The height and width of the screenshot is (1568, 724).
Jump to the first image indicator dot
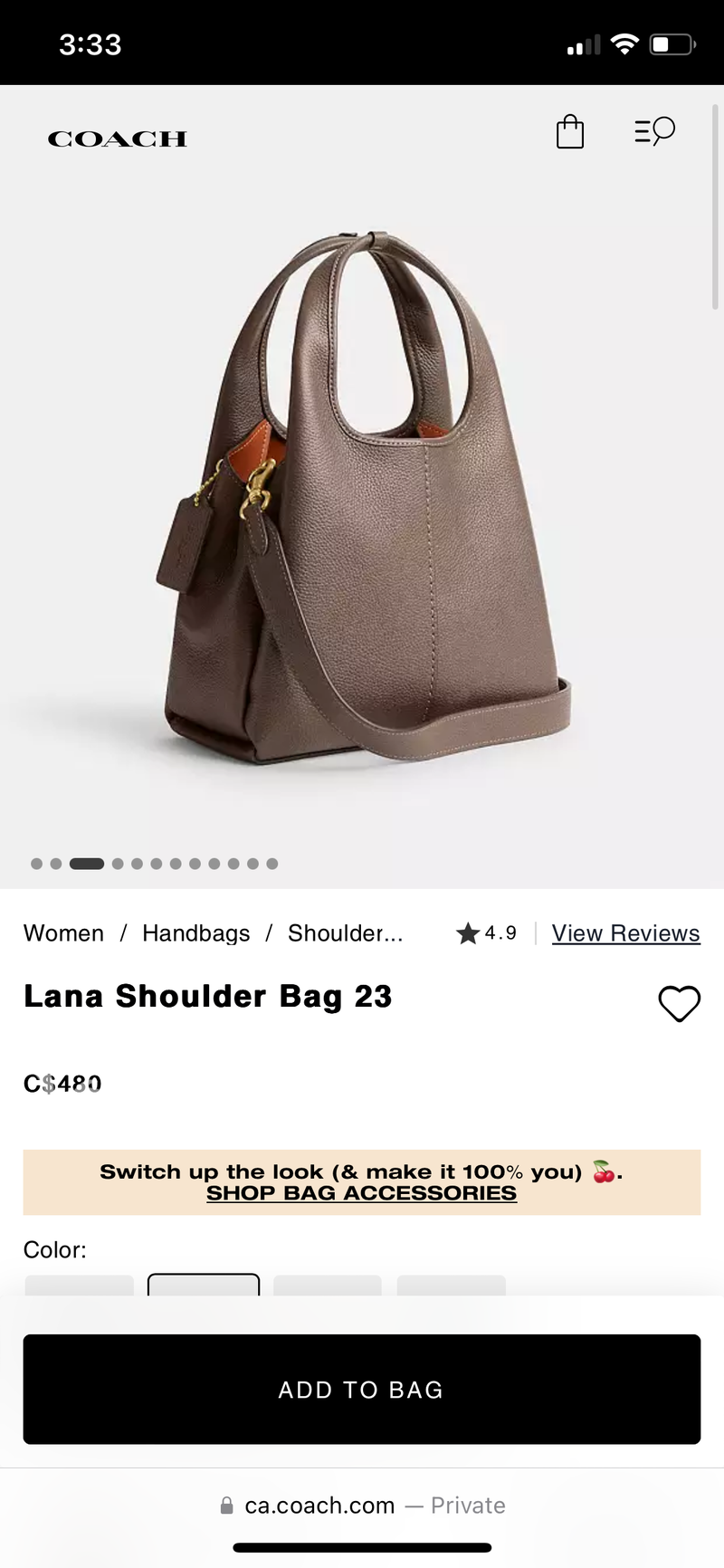click(x=36, y=864)
